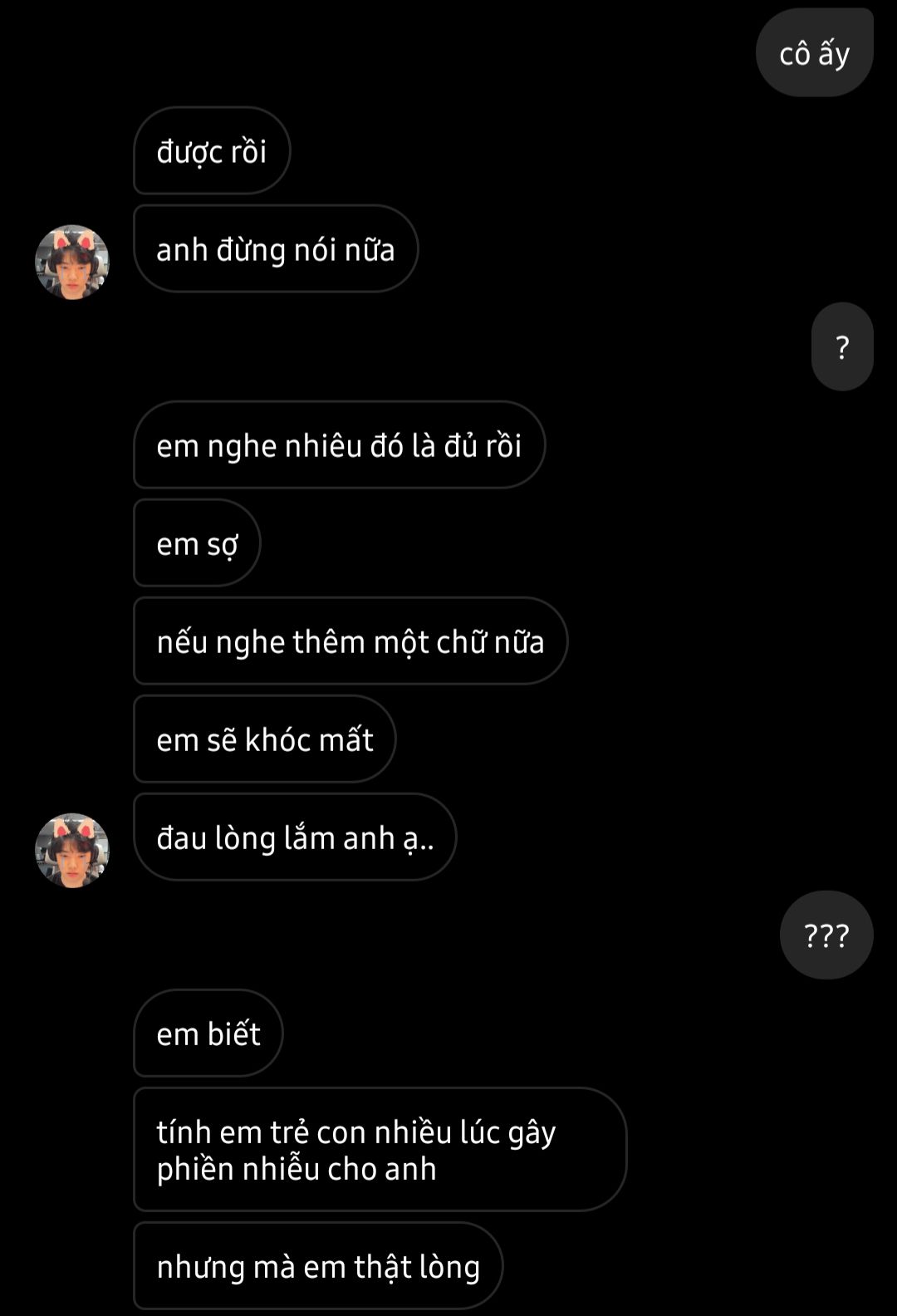This screenshot has height=1316, width=897.
Task: Open sender's avatar beside "anh đừng nói nữa"
Action: tap(72, 262)
